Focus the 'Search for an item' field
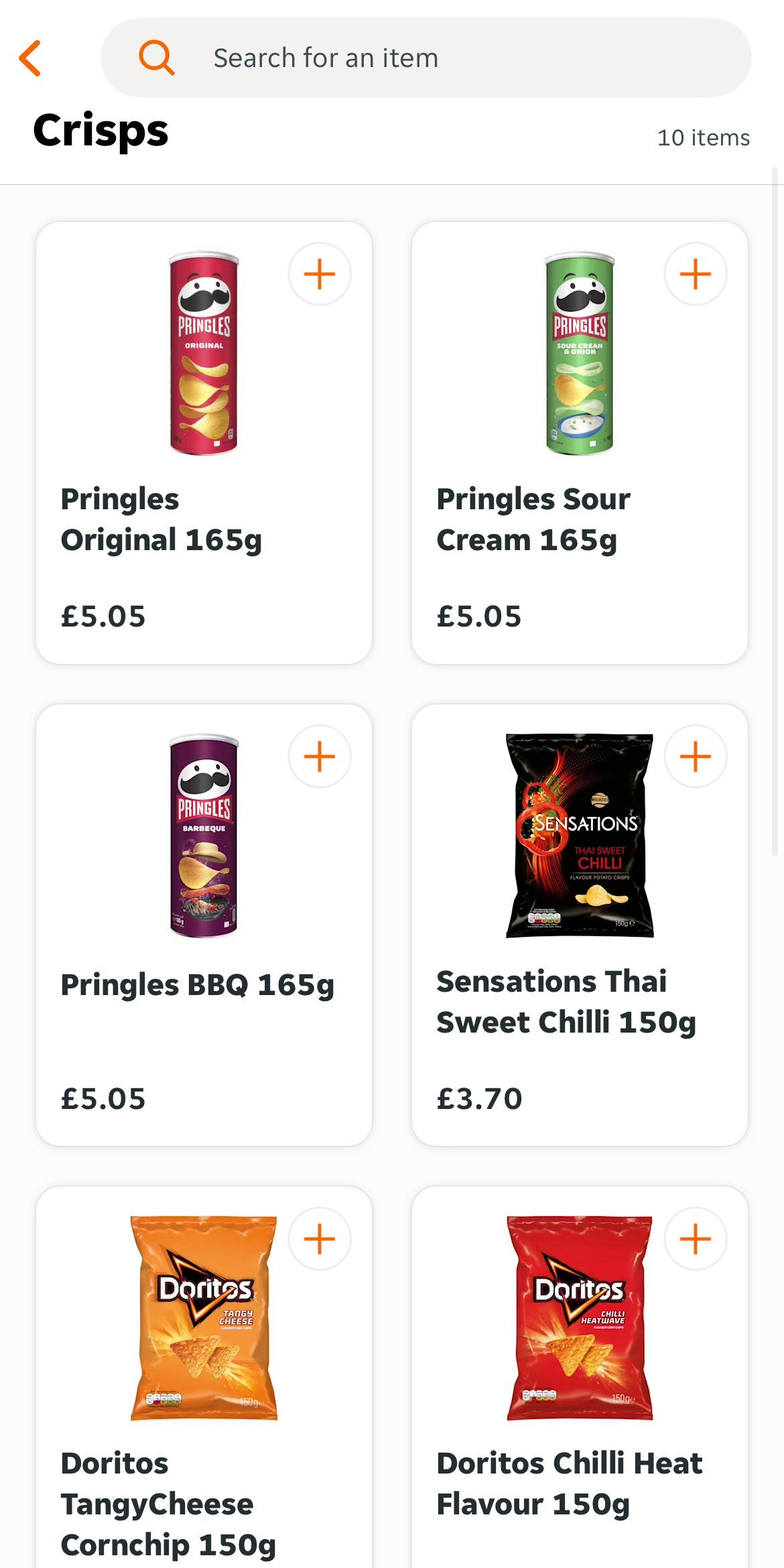Screen dimensions: 784x1568 (426, 58)
